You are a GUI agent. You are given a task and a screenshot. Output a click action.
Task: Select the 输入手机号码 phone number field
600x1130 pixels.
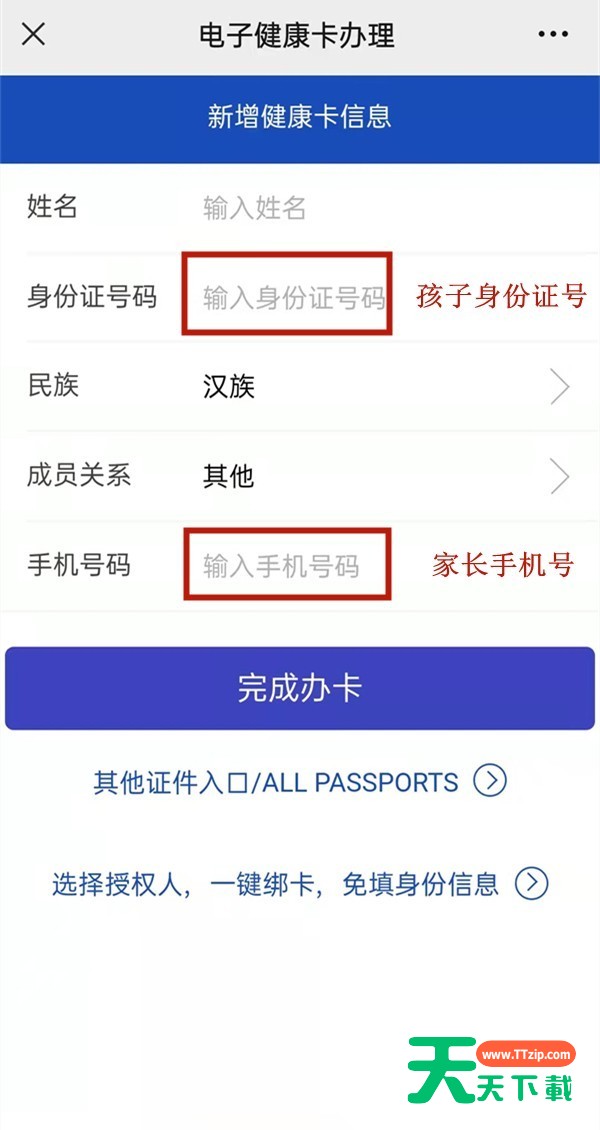click(x=285, y=566)
